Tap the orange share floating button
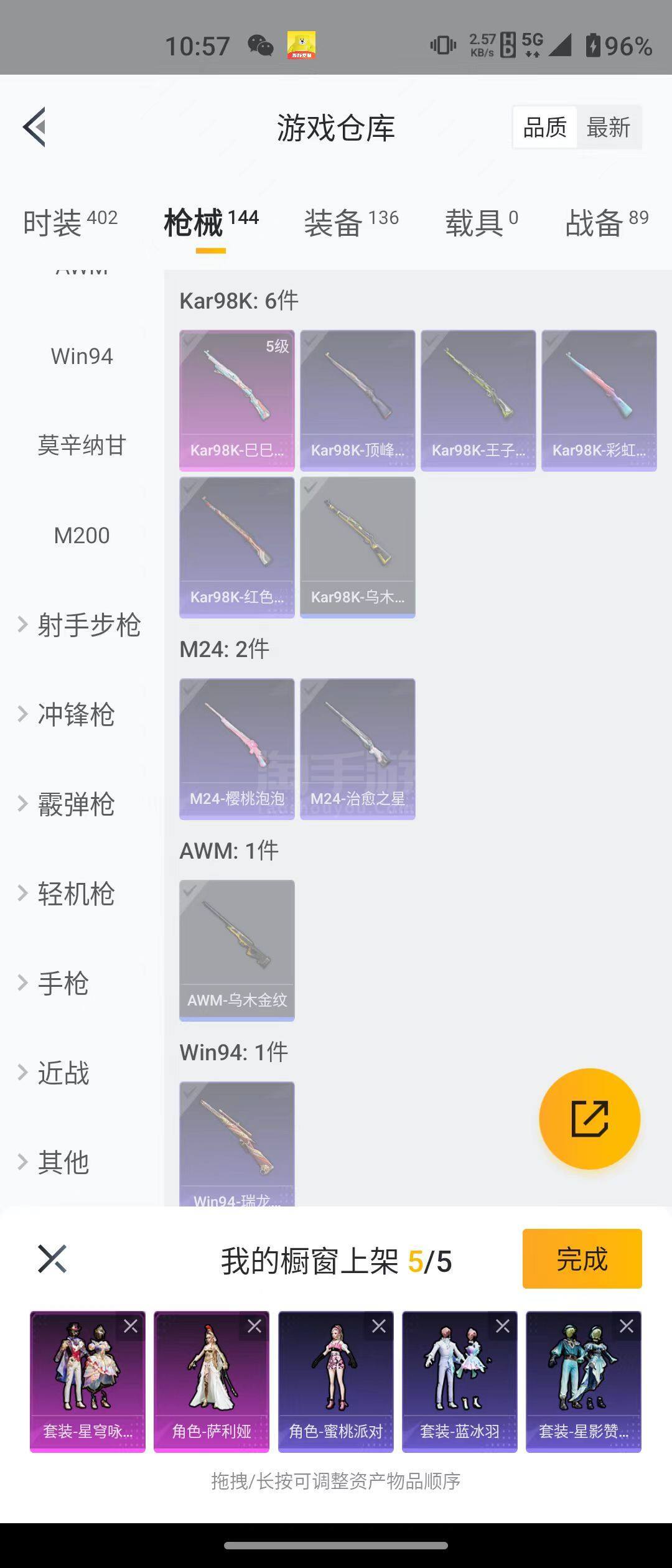 click(x=589, y=1118)
